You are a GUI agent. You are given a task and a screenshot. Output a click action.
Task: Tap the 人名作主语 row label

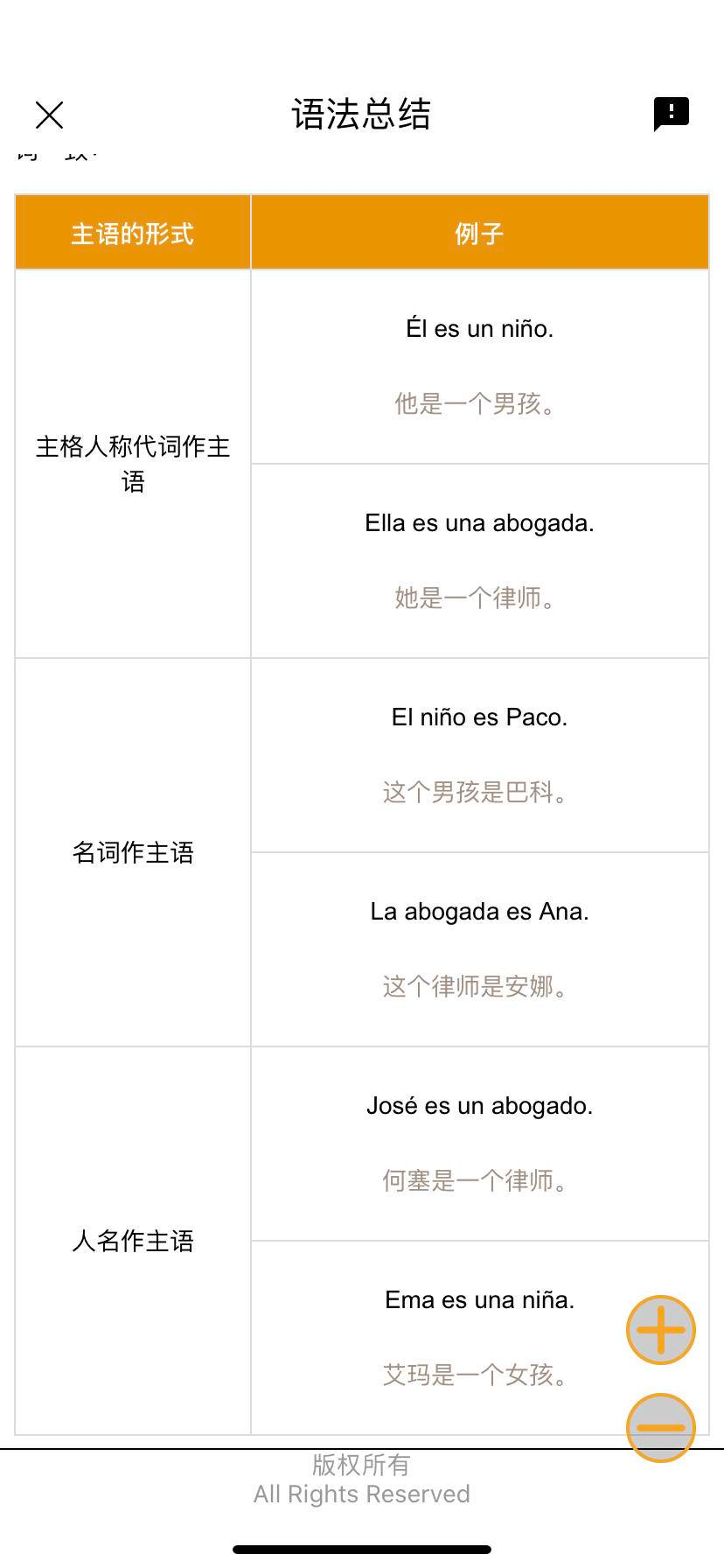pyautogui.click(x=132, y=1240)
